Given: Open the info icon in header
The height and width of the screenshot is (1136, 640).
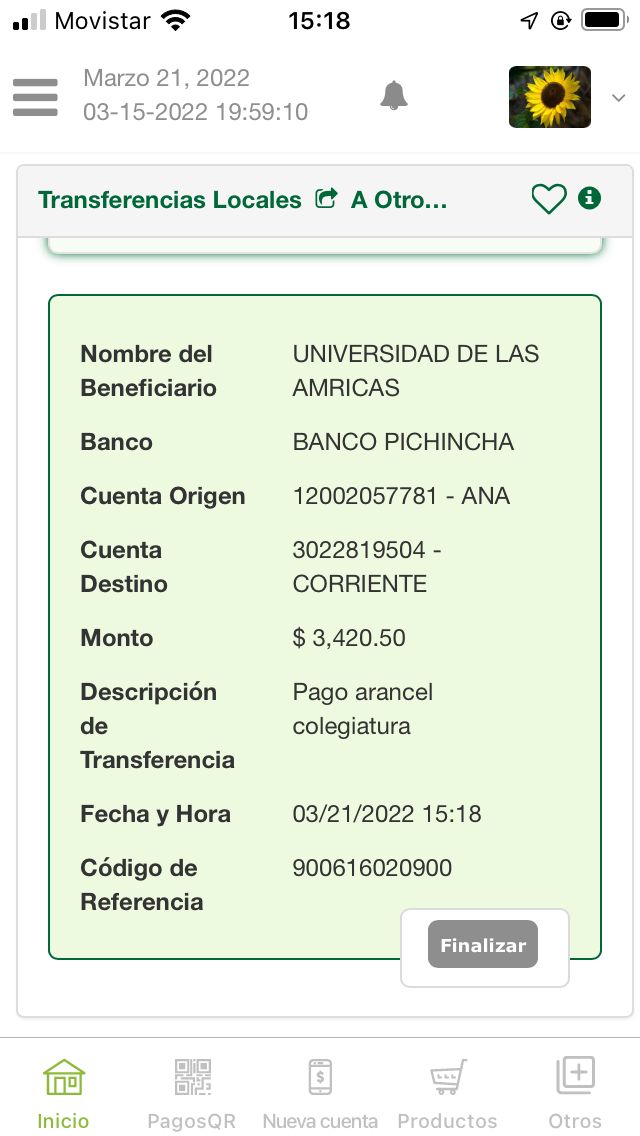Looking at the screenshot, I should [590, 198].
